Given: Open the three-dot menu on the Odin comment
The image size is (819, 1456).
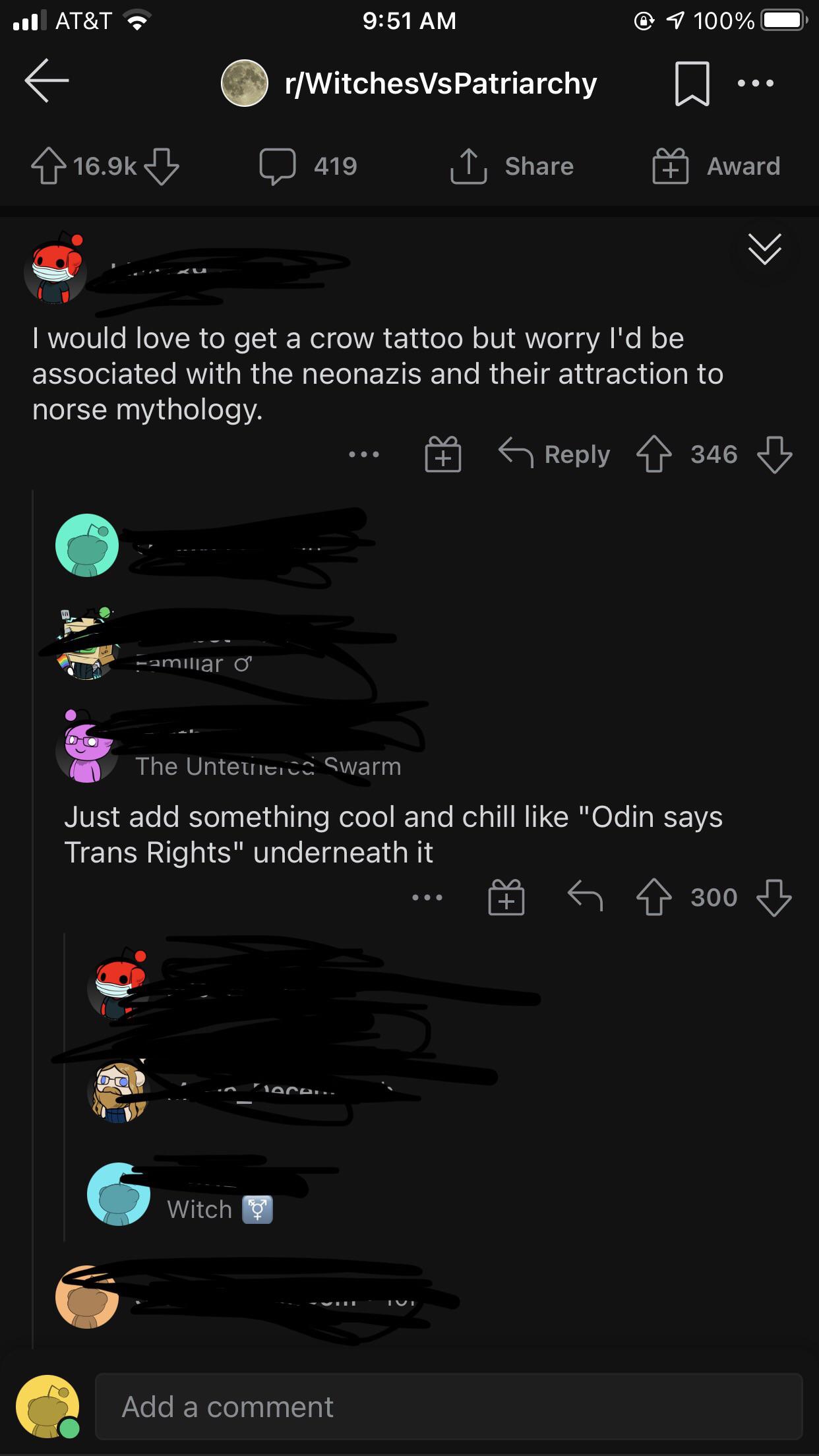Looking at the screenshot, I should [x=427, y=897].
